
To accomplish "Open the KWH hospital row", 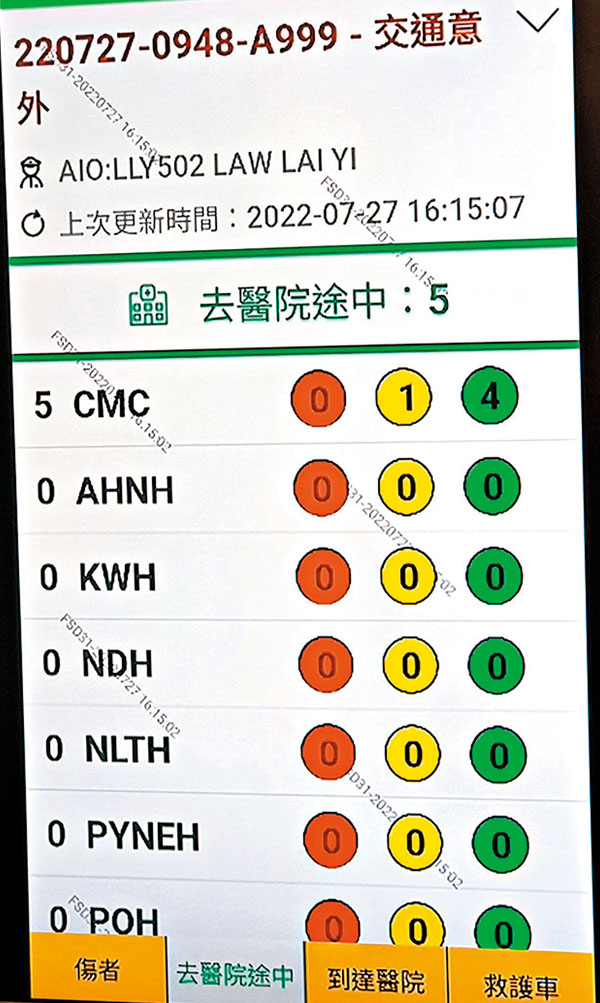I will 301,576.
